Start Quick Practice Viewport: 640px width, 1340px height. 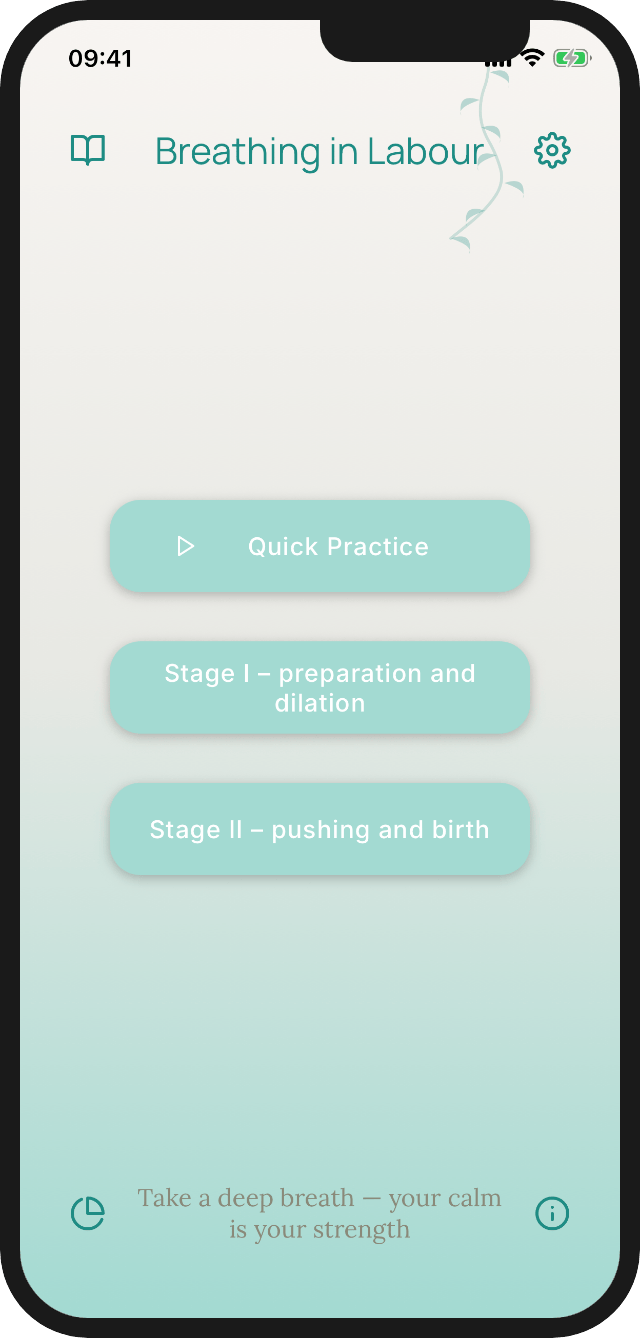click(320, 546)
